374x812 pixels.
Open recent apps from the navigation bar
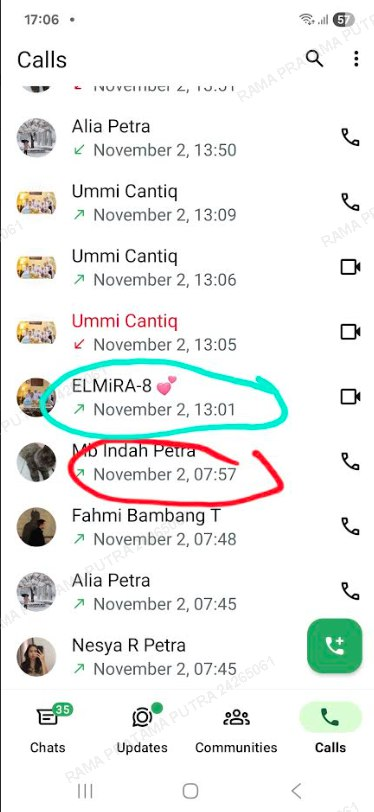pyautogui.click(x=84, y=791)
